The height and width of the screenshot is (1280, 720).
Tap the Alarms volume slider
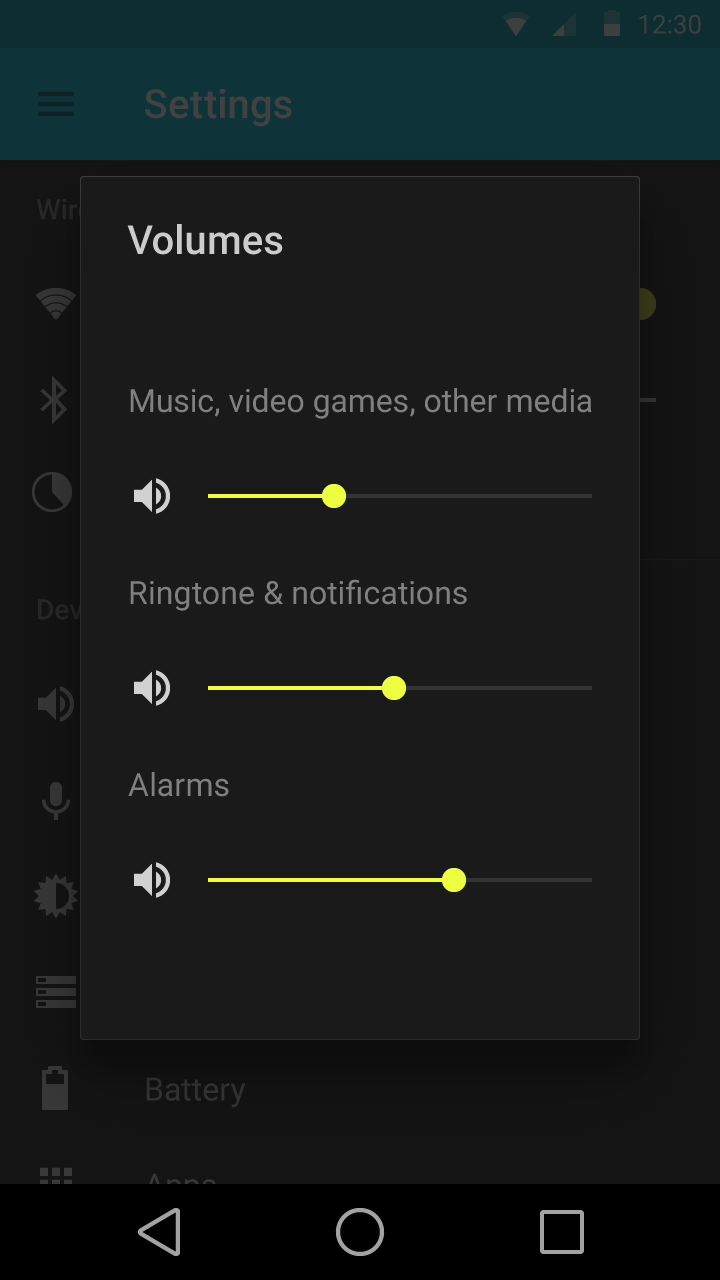click(400, 880)
